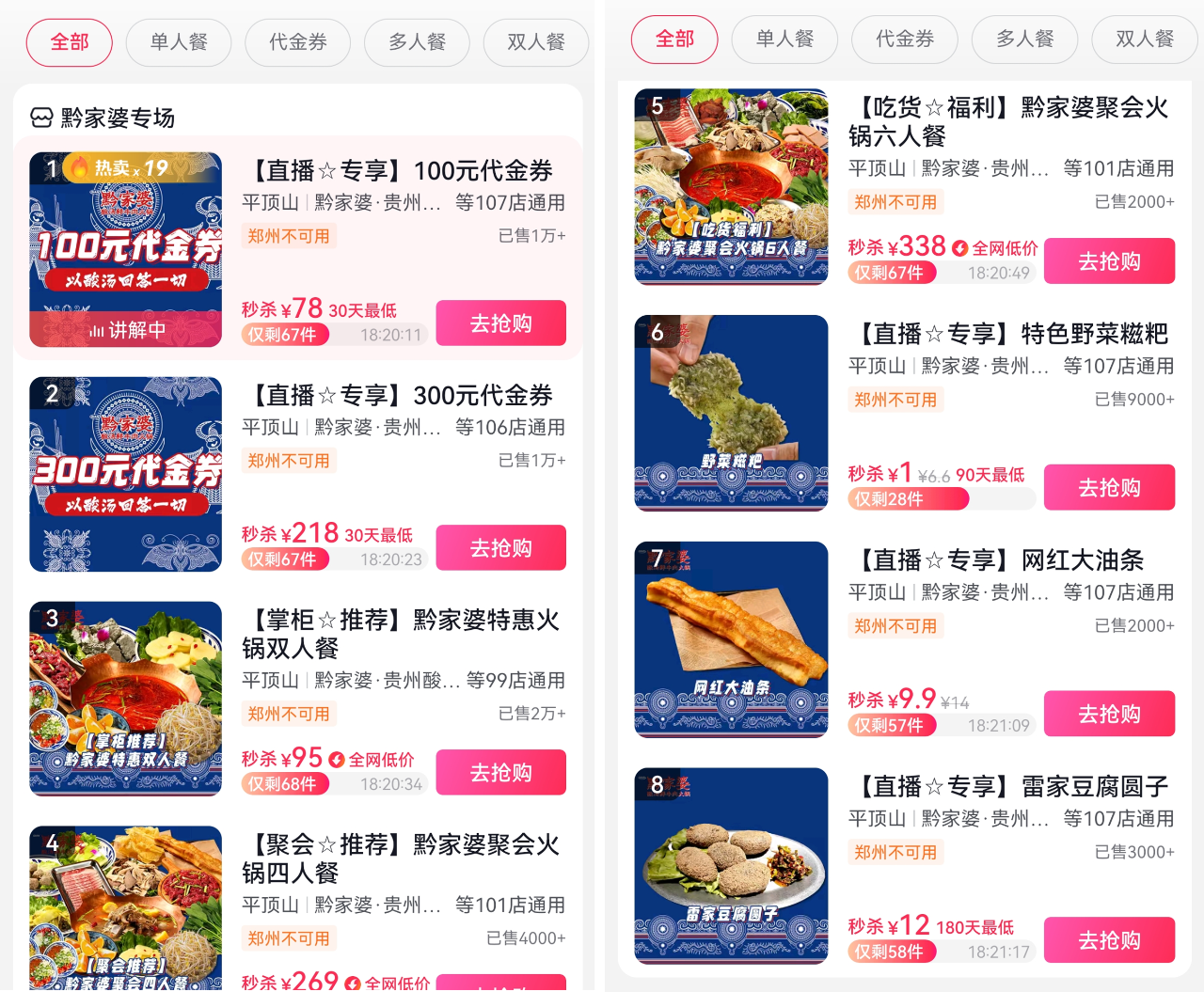Open the 特色野菜糍粑 picture tile
Viewport: 1204px width, 992px height.
(x=731, y=414)
